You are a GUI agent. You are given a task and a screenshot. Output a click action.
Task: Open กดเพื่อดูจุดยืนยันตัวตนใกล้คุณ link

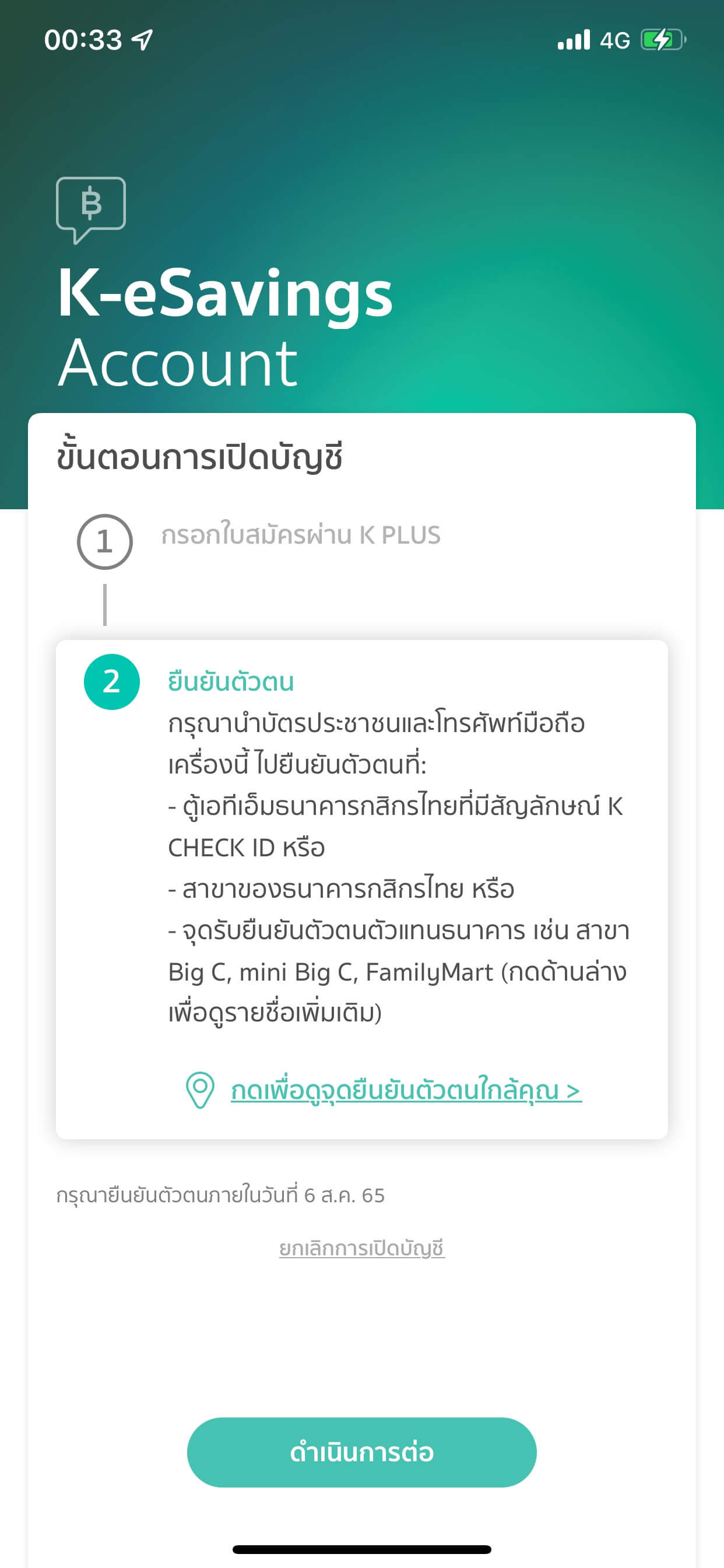(x=405, y=1090)
